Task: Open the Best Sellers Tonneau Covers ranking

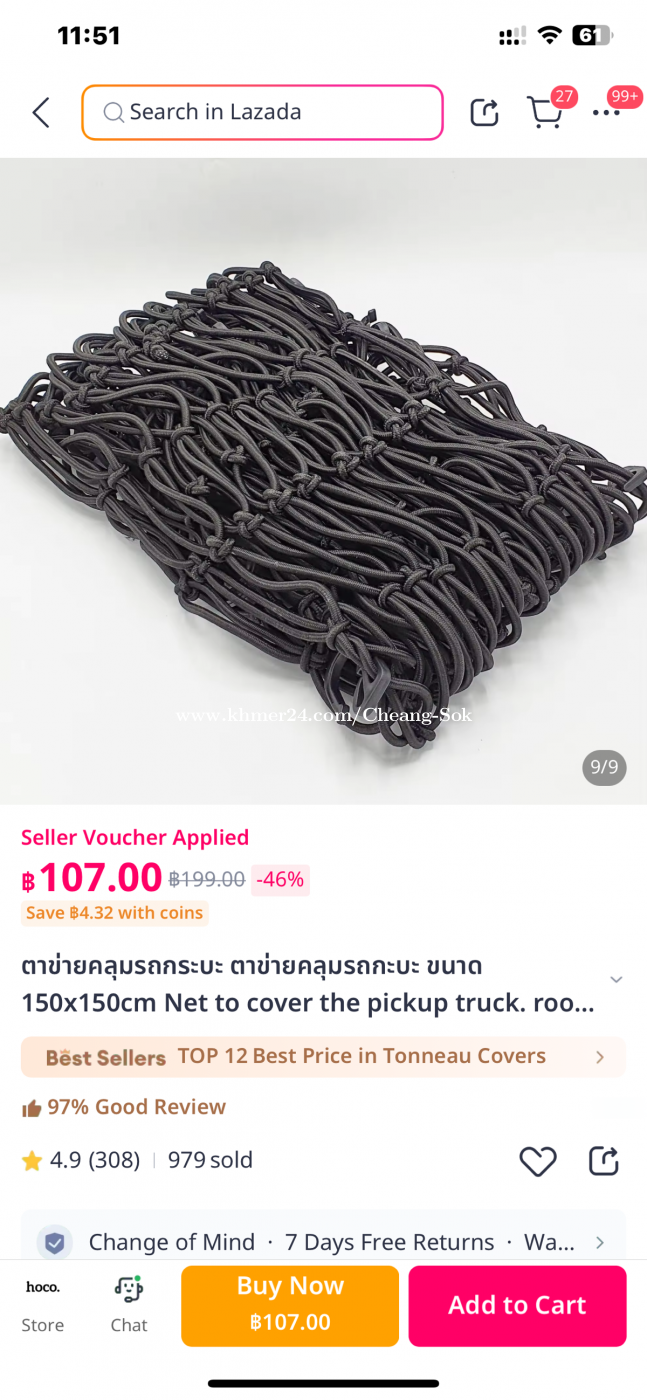Action: click(x=323, y=1057)
